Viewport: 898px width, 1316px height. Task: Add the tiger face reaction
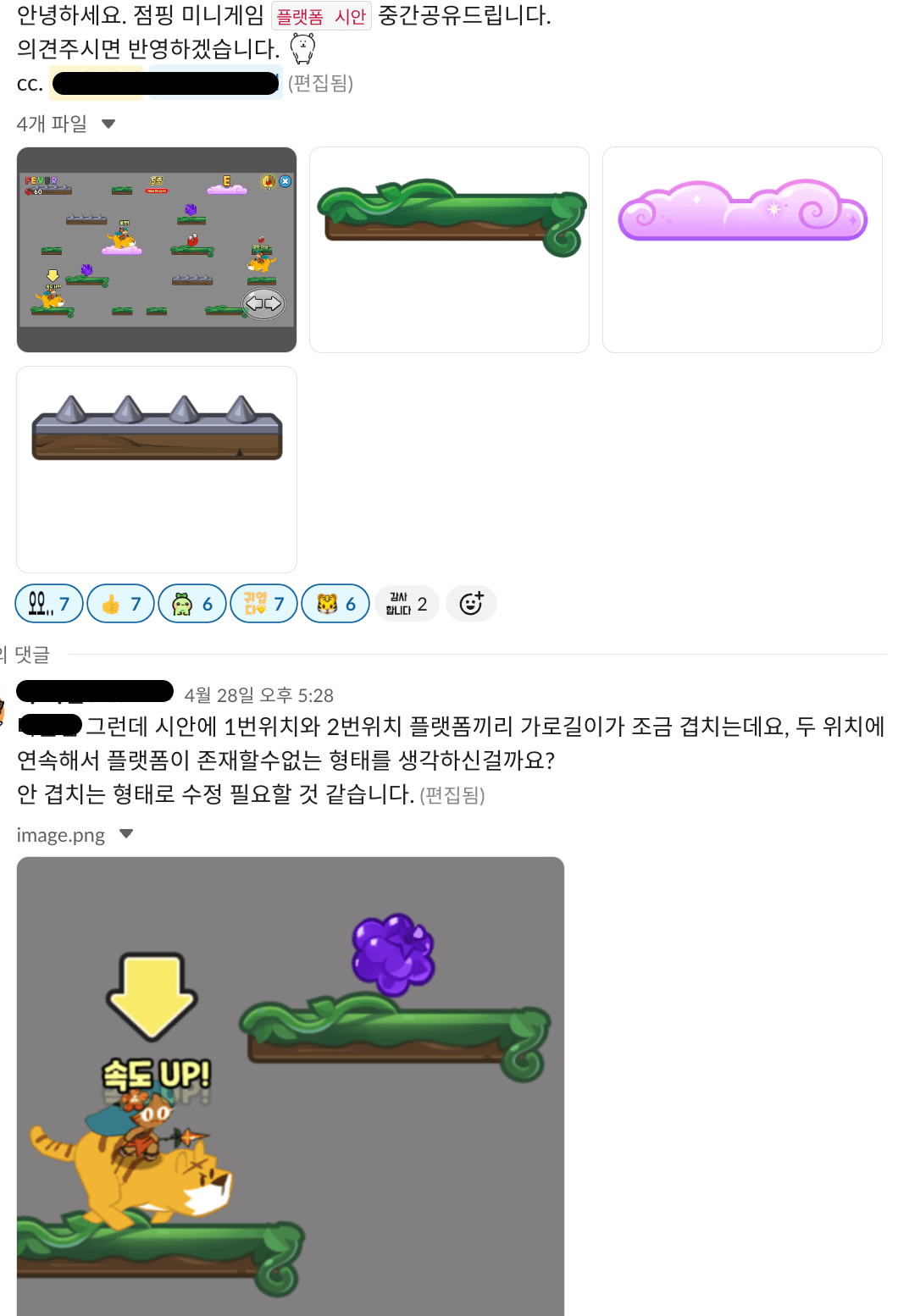tap(335, 604)
